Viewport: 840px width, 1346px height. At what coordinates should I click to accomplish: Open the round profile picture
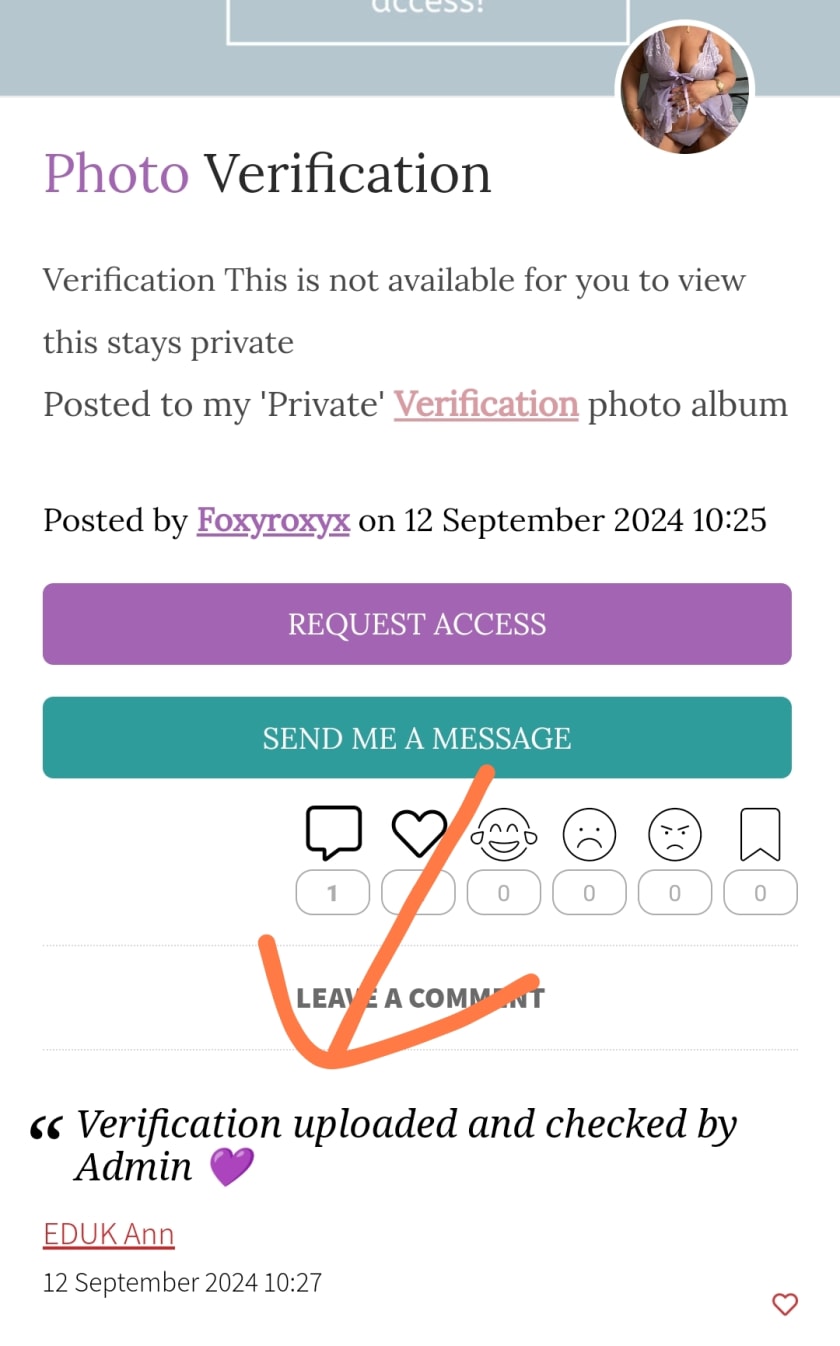tap(685, 89)
